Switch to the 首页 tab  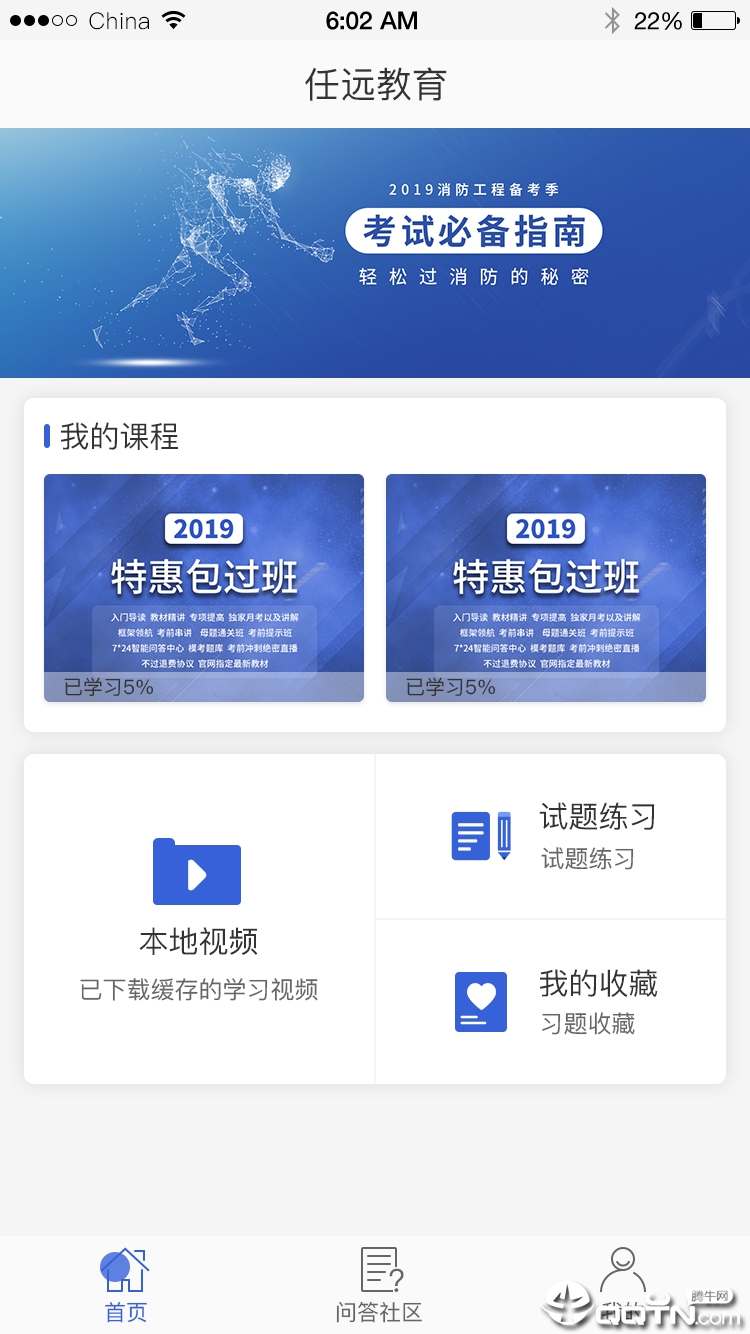click(x=125, y=1285)
